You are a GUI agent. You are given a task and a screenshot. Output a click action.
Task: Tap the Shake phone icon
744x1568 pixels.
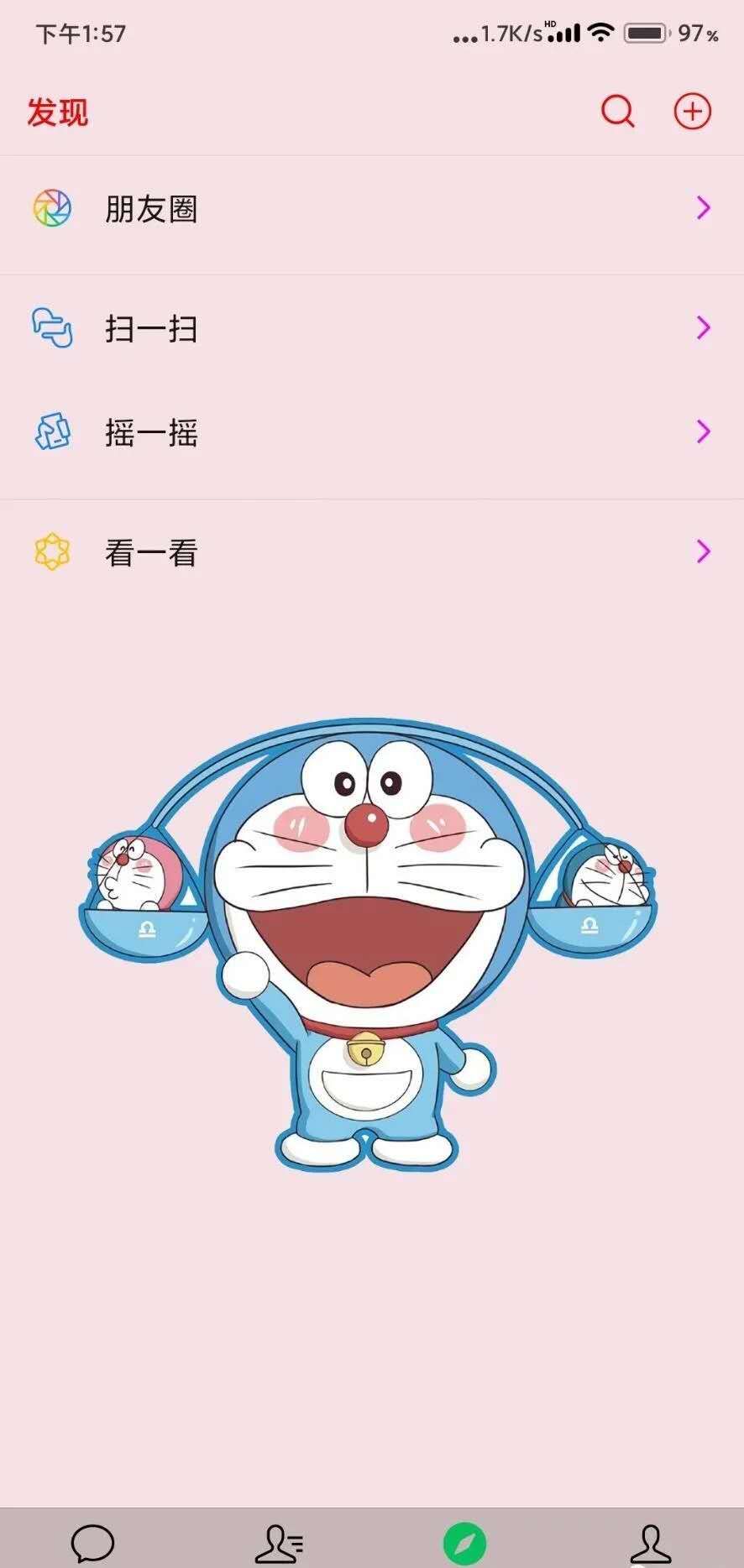(52, 432)
